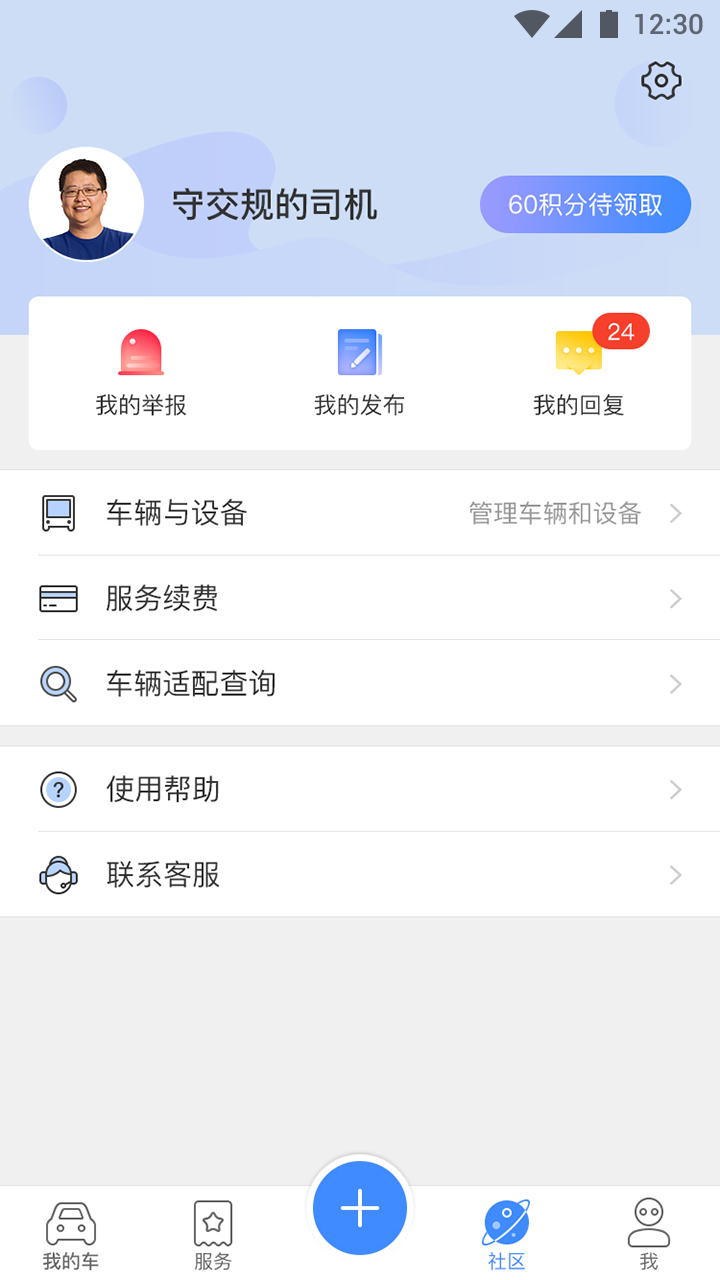Expand the 使用帮助 row chevron
720x1280 pixels.
pos(676,789)
